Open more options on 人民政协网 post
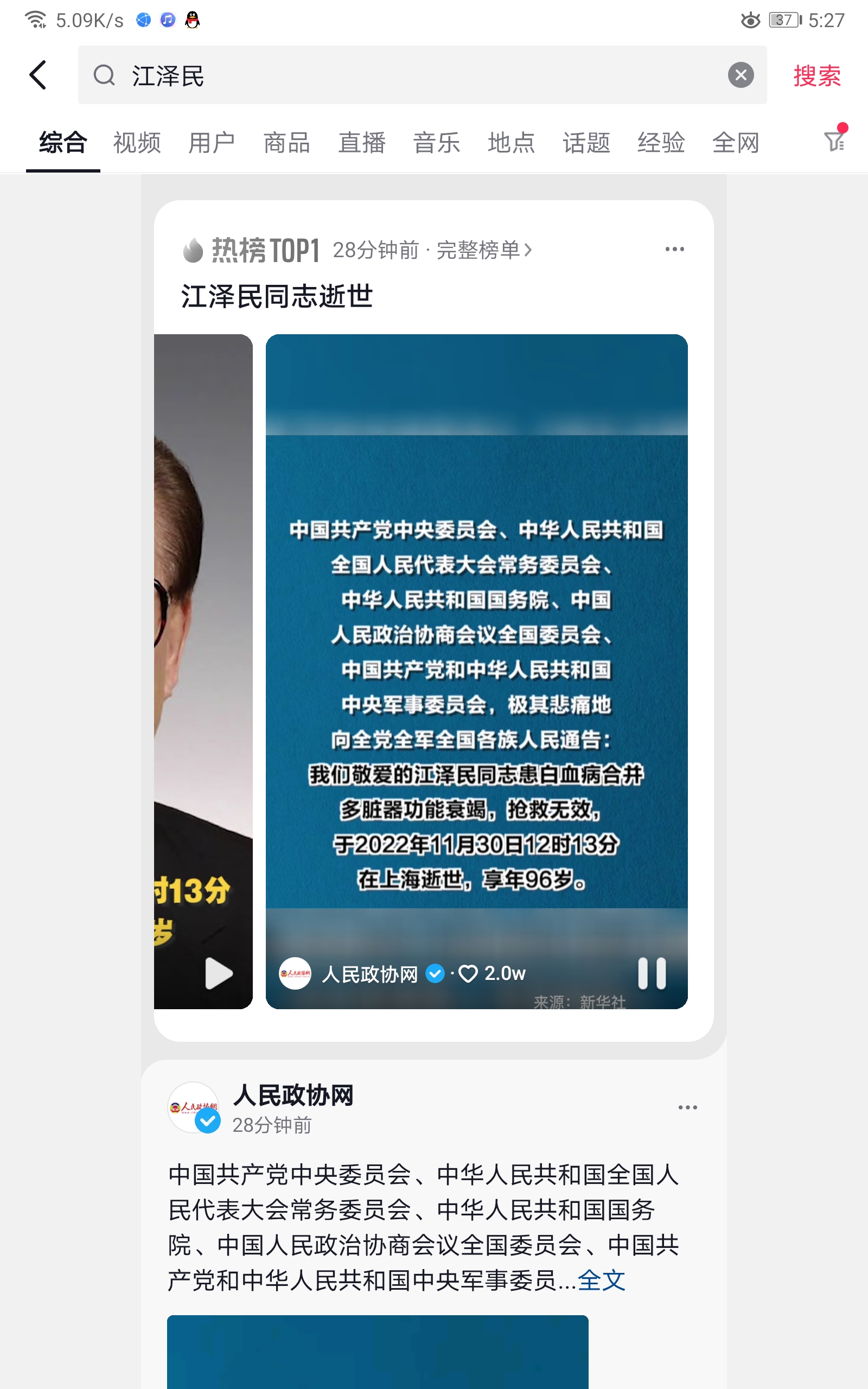 coord(687,1107)
